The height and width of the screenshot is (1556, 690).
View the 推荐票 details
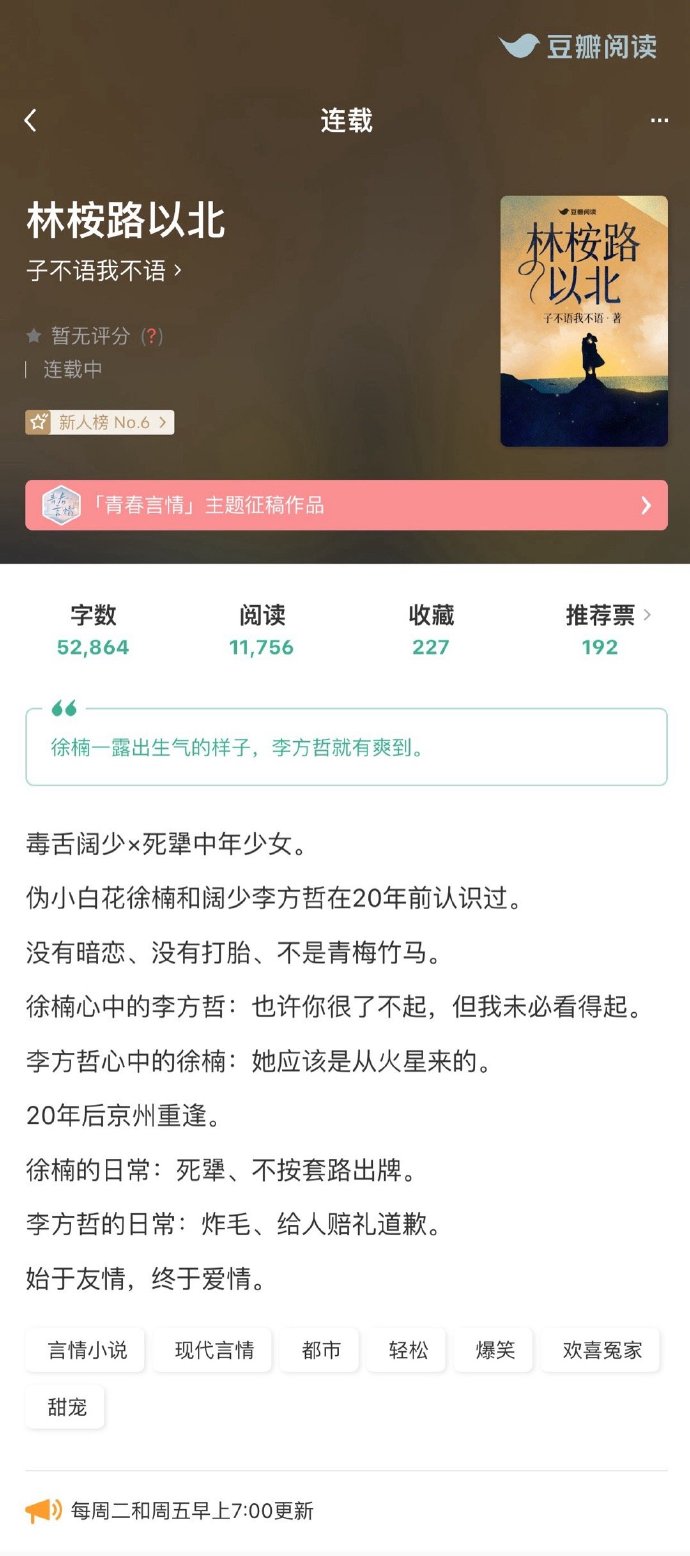[607, 630]
